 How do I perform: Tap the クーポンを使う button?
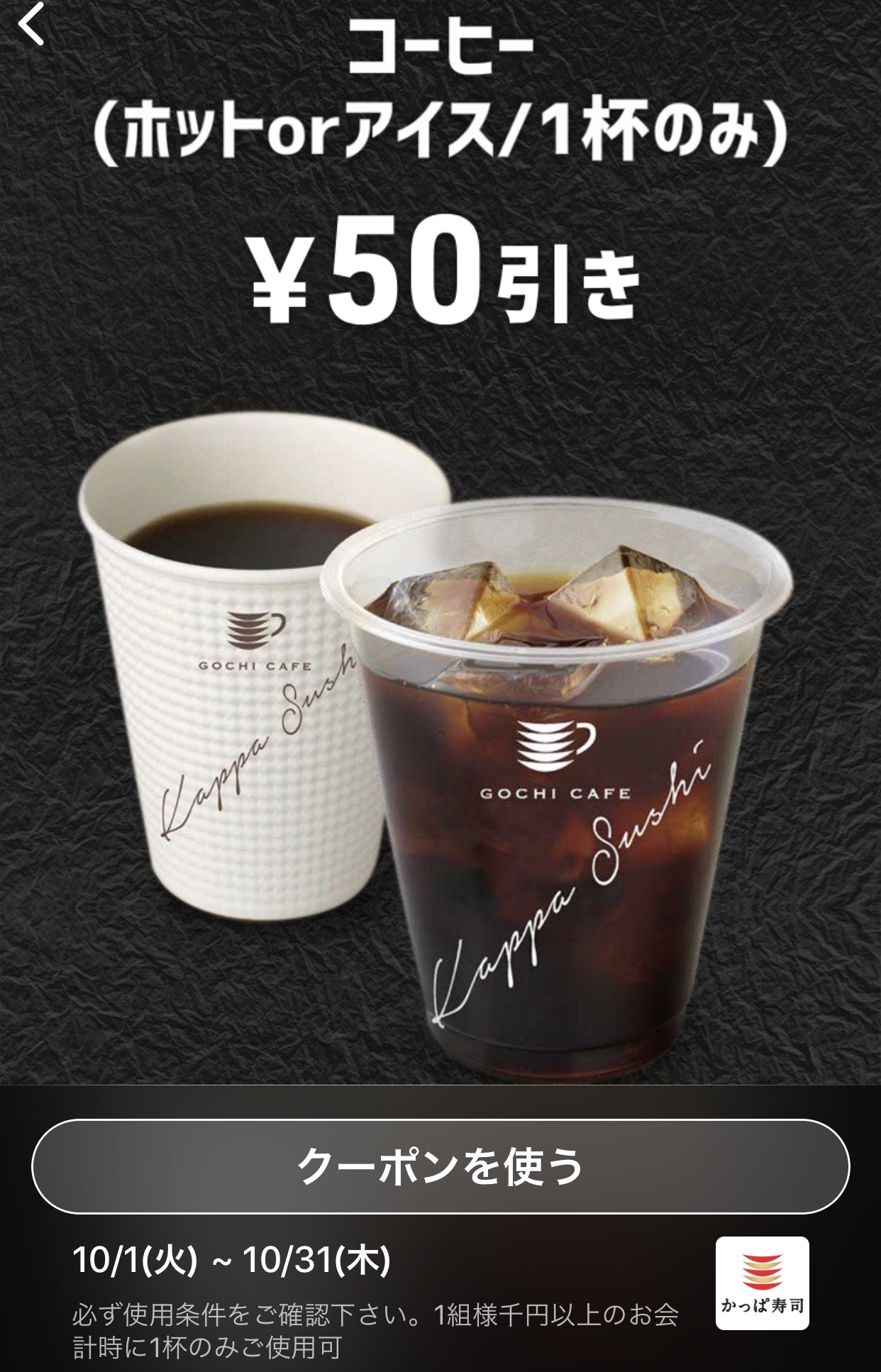click(x=440, y=1167)
